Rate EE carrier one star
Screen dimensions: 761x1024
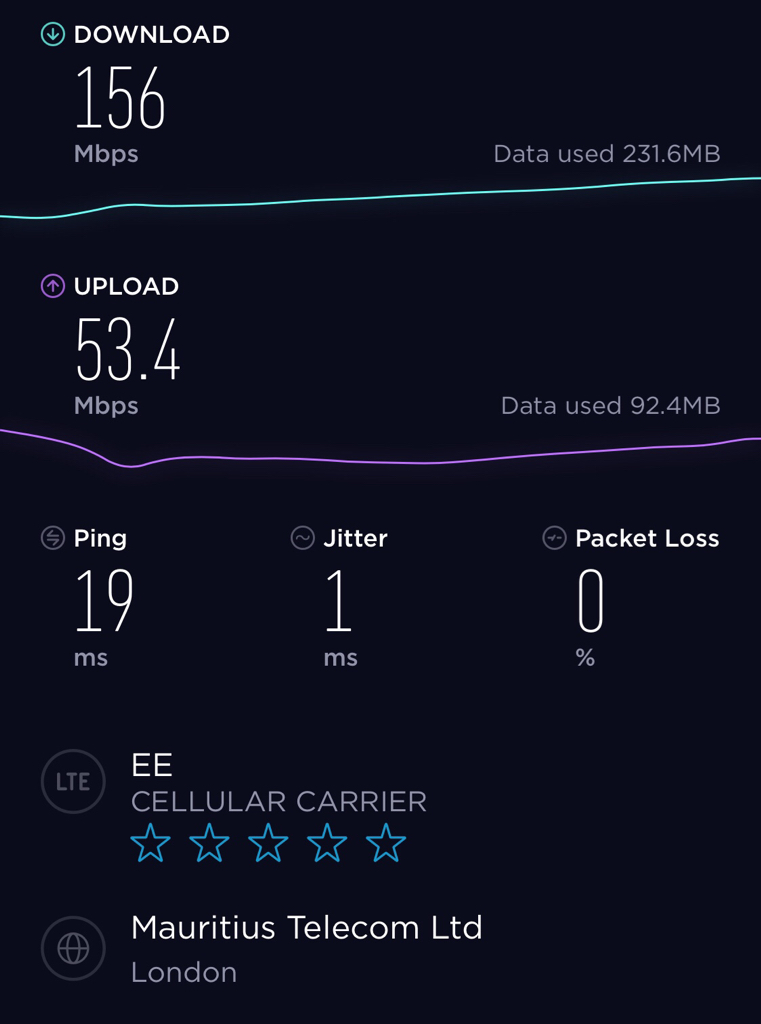[x=150, y=845]
